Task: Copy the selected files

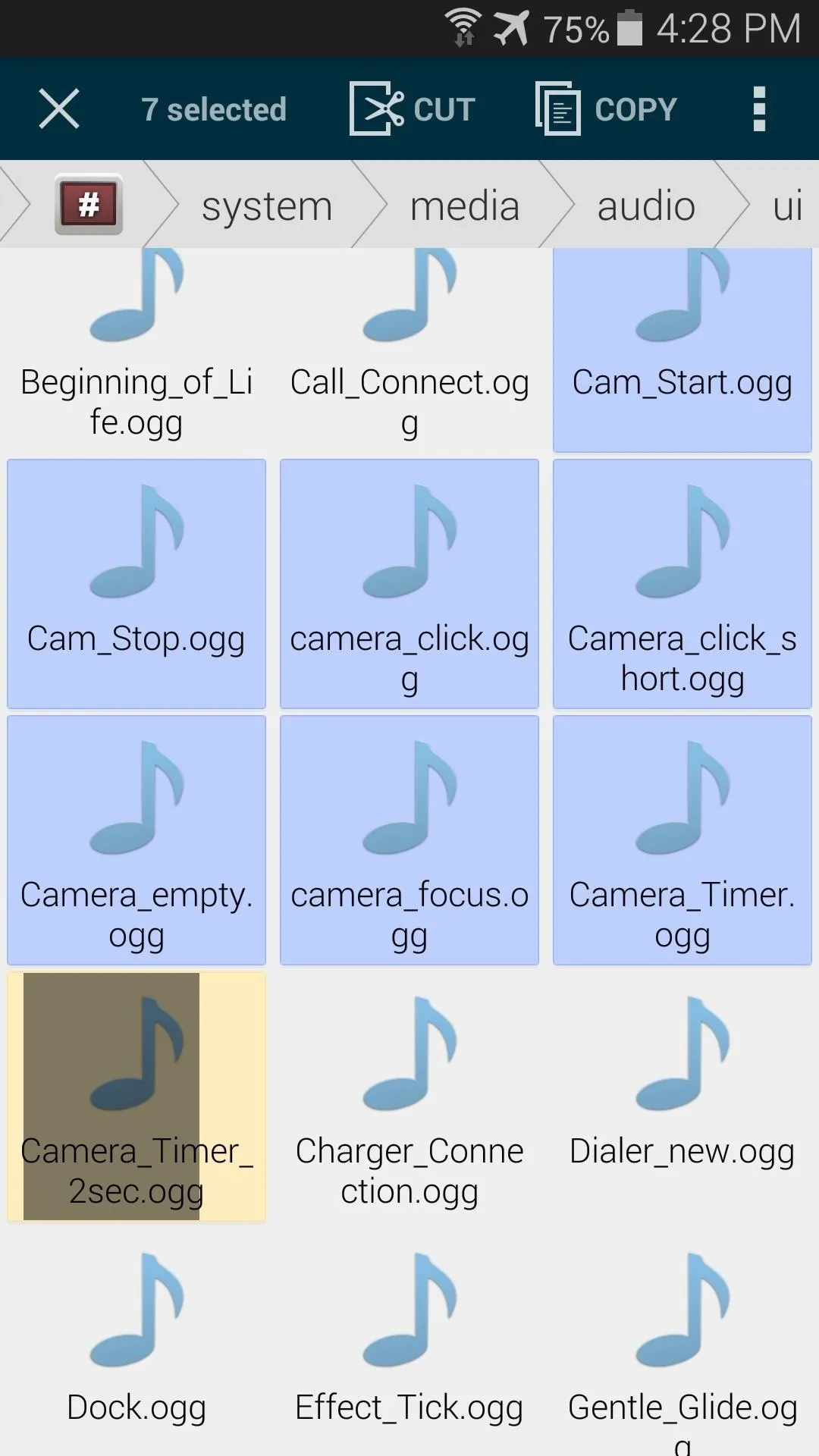Action: tap(606, 109)
